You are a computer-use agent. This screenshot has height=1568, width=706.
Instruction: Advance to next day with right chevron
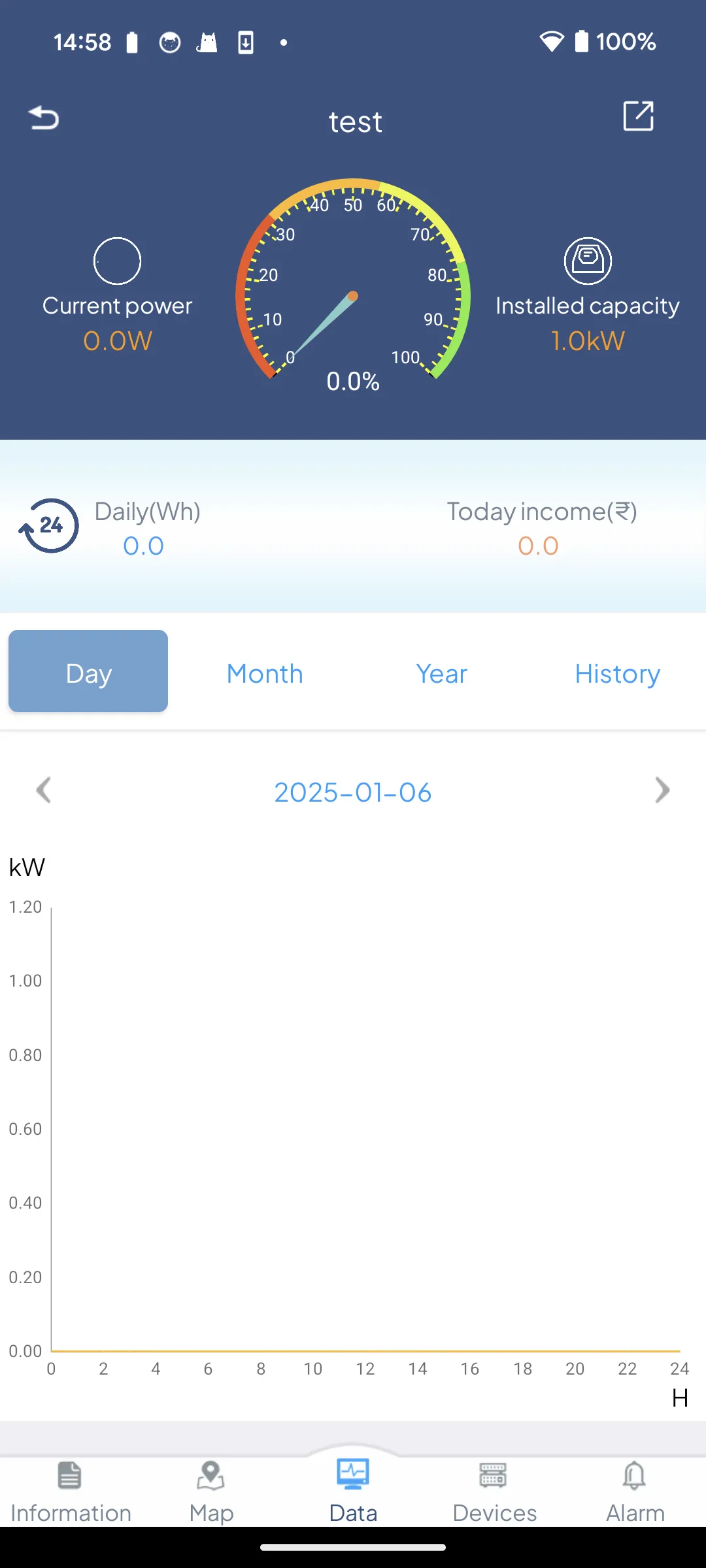[662, 791]
